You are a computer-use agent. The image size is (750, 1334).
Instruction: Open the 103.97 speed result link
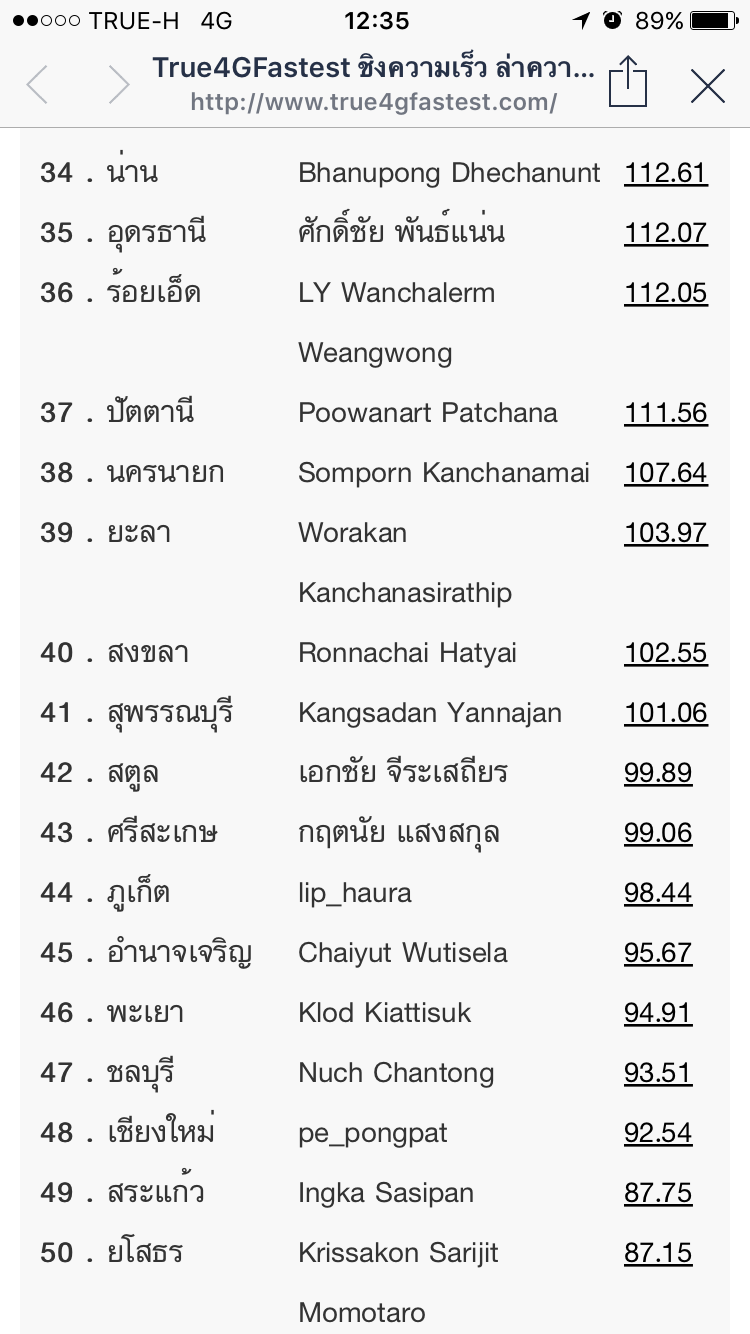coord(666,533)
